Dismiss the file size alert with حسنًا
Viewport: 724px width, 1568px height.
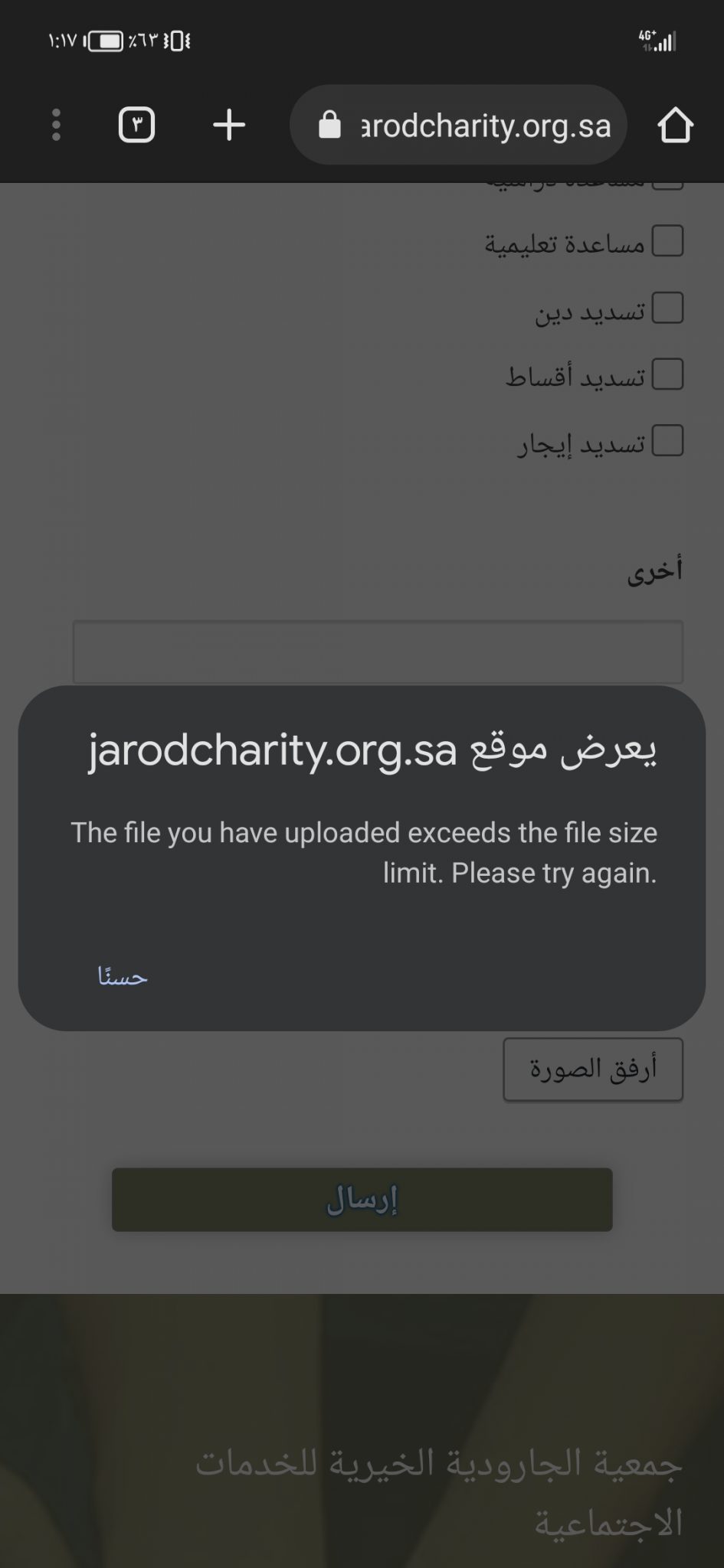click(x=123, y=977)
